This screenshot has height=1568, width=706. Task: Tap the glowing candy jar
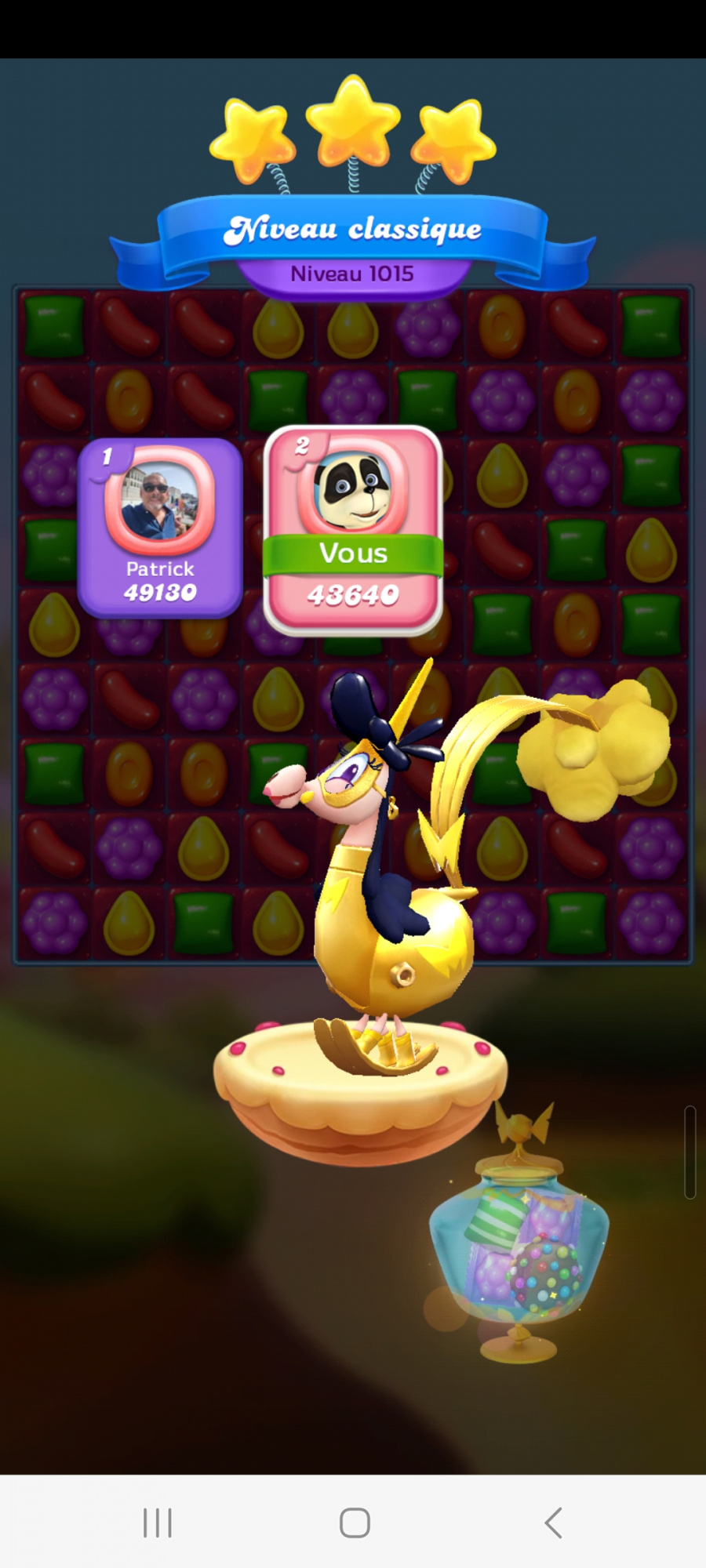[x=519, y=1247]
